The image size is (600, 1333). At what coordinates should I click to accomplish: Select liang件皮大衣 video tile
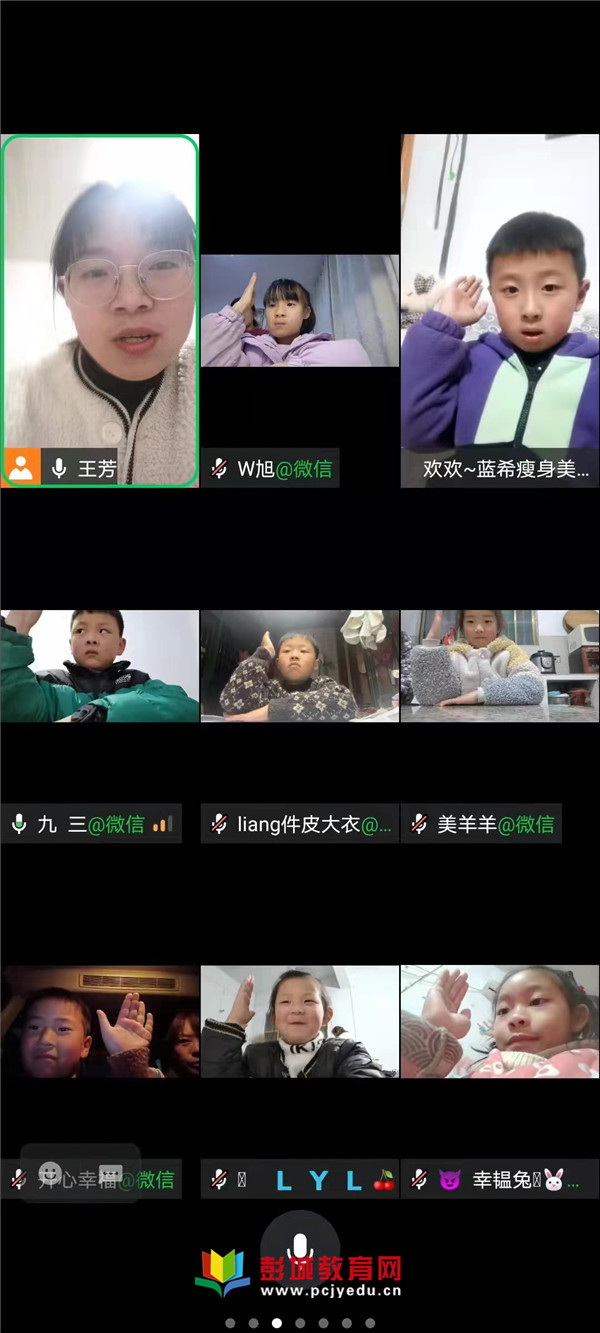coord(299,666)
